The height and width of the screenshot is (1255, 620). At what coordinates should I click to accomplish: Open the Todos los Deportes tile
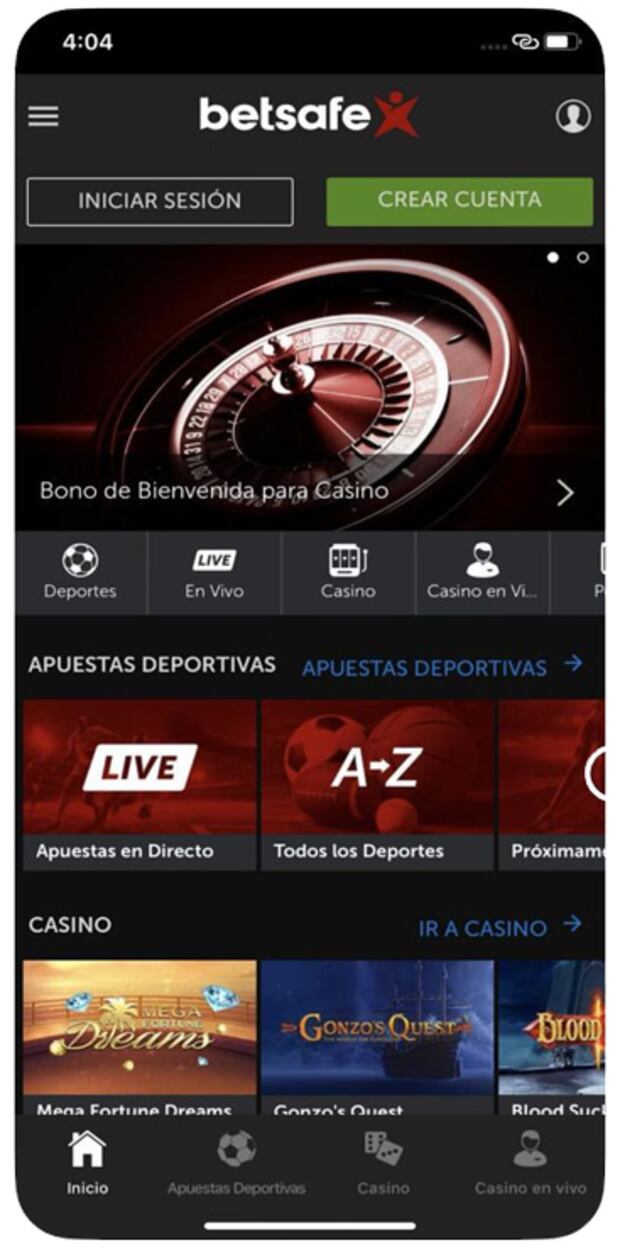click(x=377, y=785)
